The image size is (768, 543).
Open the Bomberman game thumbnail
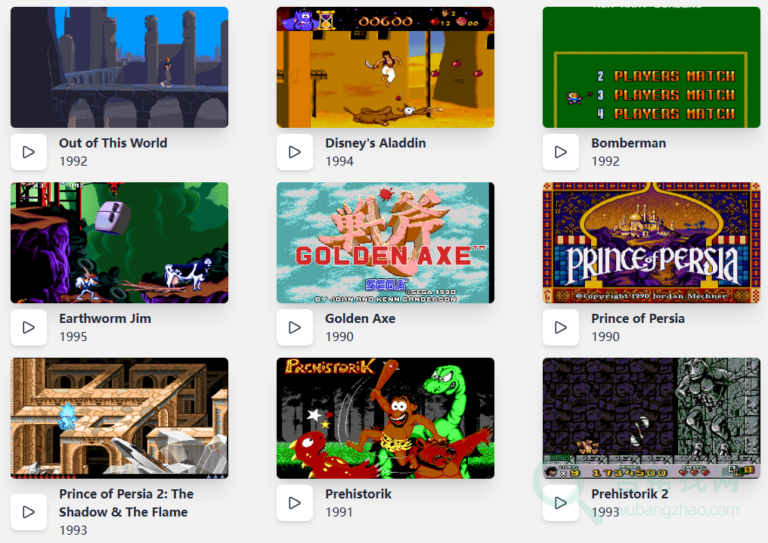(651, 67)
